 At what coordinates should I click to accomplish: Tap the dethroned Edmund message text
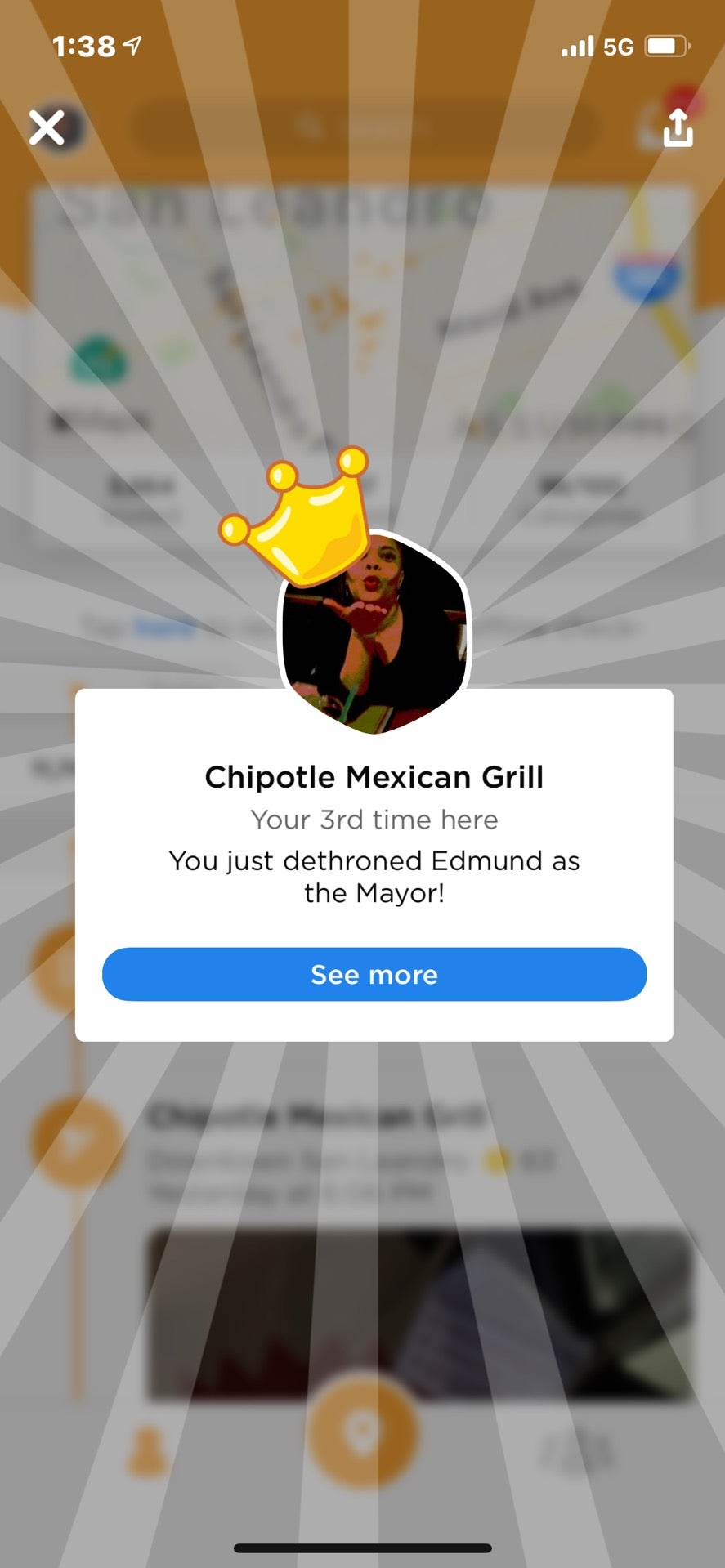pyautogui.click(x=374, y=876)
